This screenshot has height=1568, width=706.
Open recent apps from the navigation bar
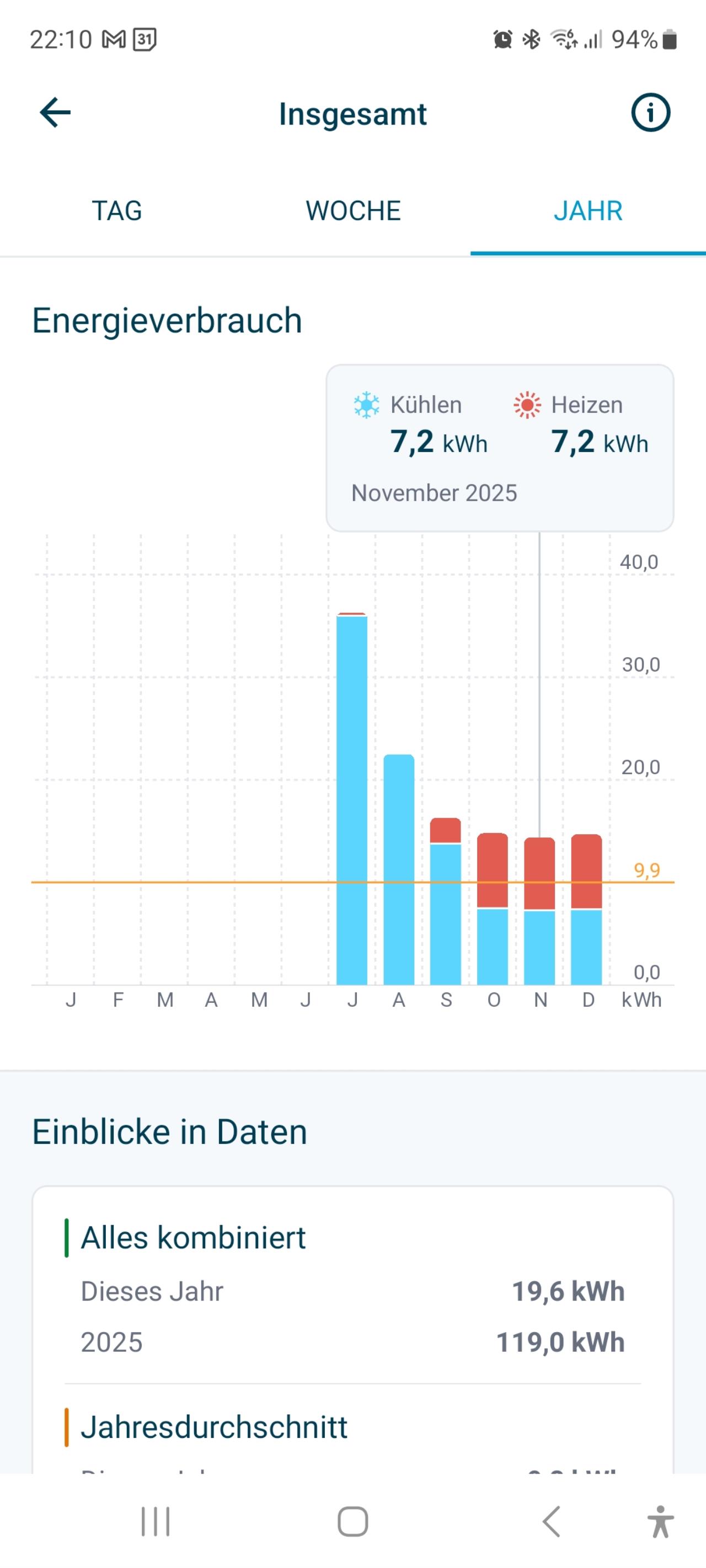pyautogui.click(x=156, y=1522)
